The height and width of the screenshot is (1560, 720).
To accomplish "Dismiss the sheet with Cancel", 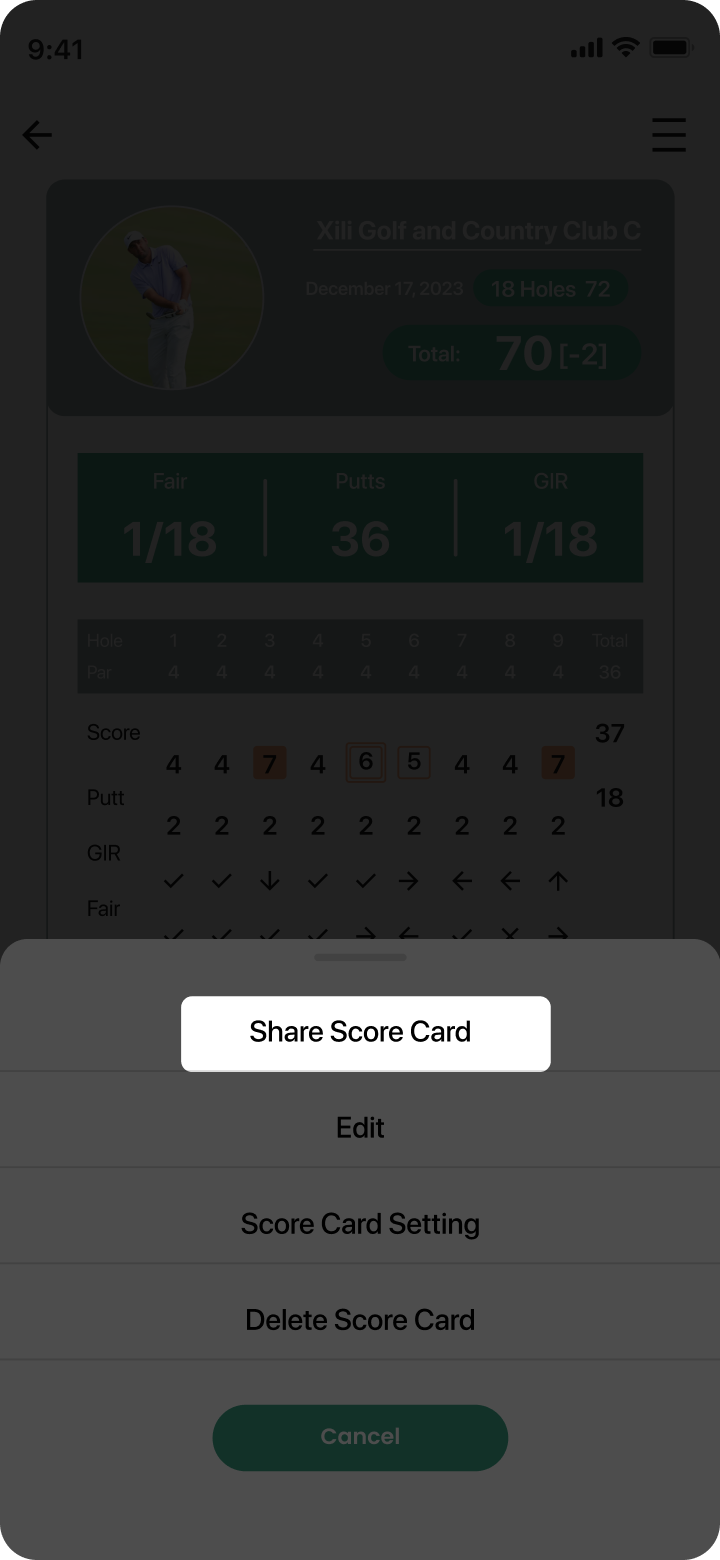I will 360,1437.
